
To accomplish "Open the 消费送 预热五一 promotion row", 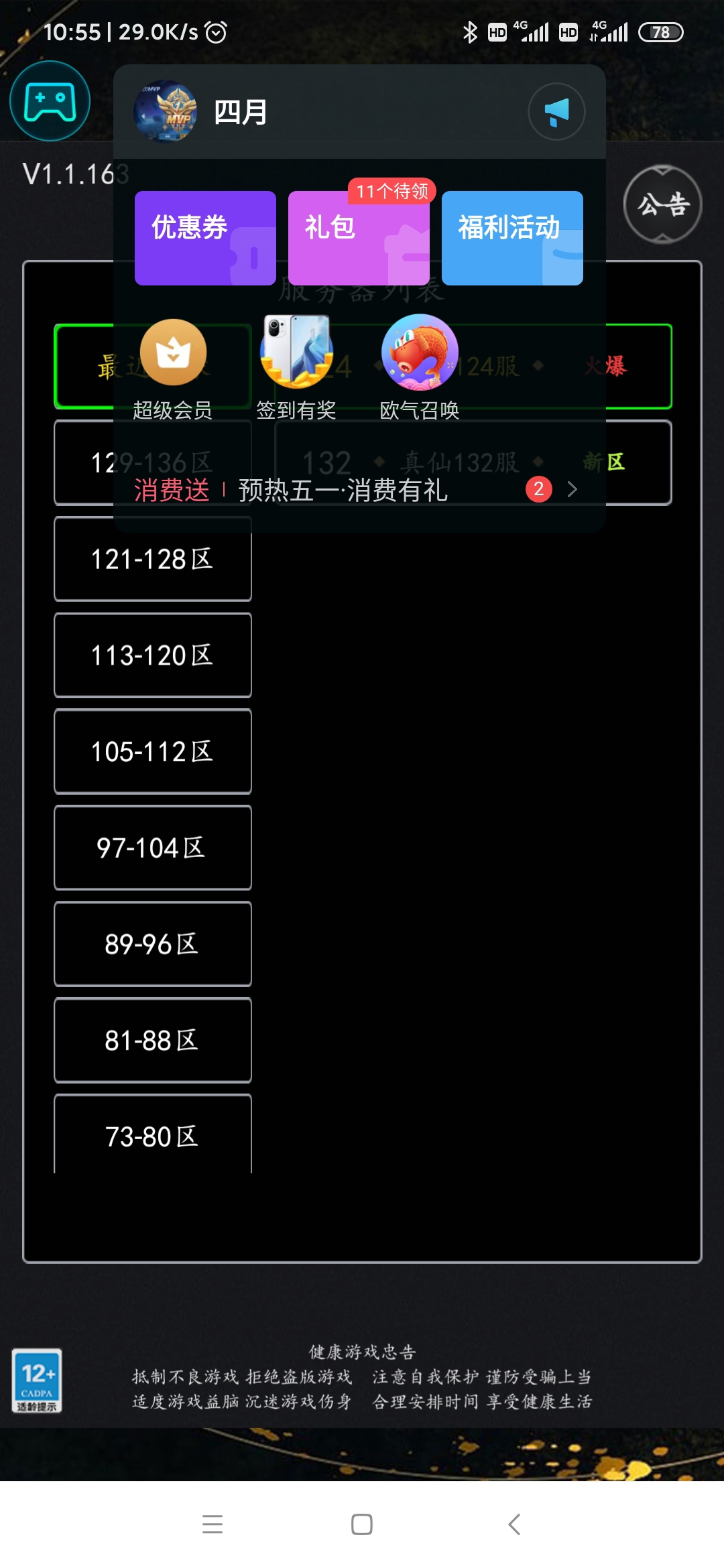I will click(355, 490).
